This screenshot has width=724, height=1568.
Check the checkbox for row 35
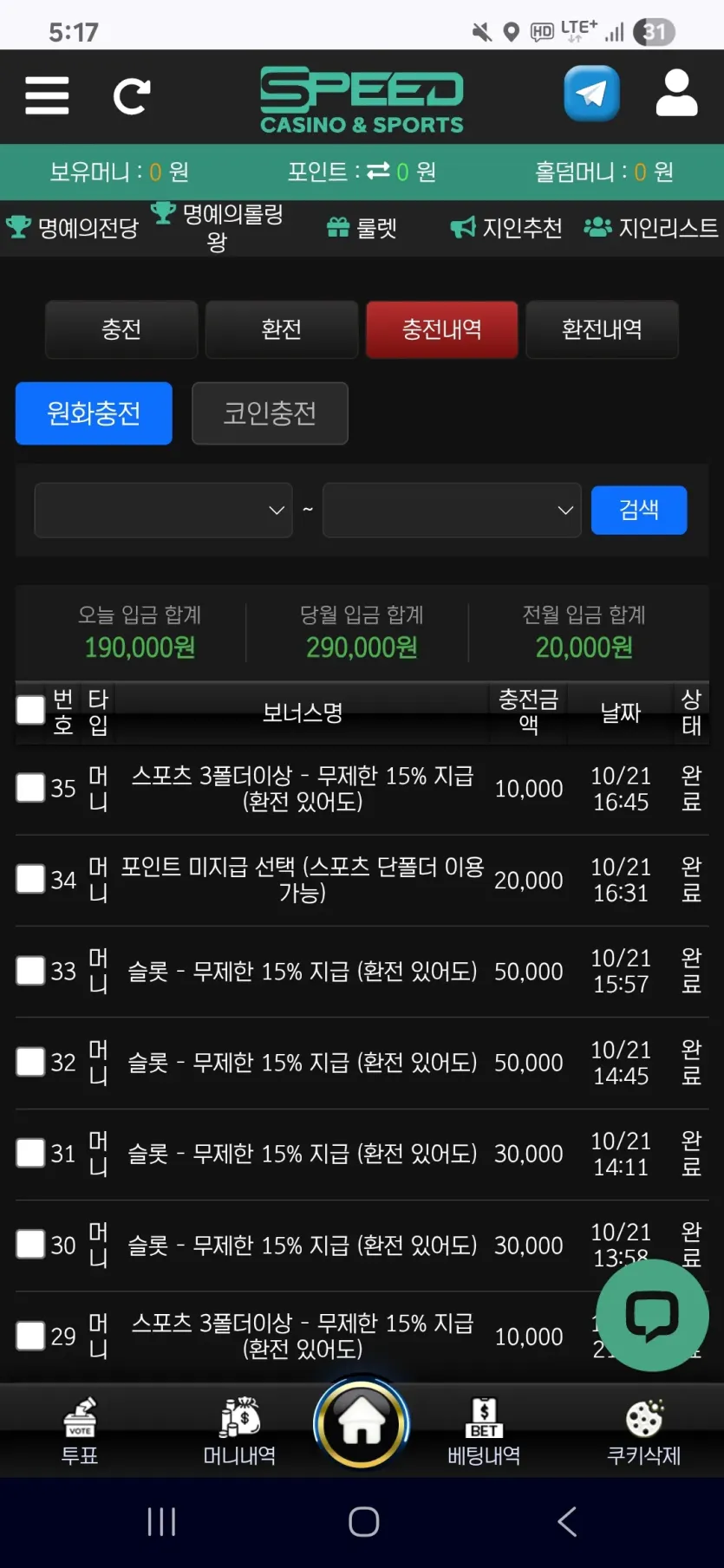pyautogui.click(x=30, y=788)
